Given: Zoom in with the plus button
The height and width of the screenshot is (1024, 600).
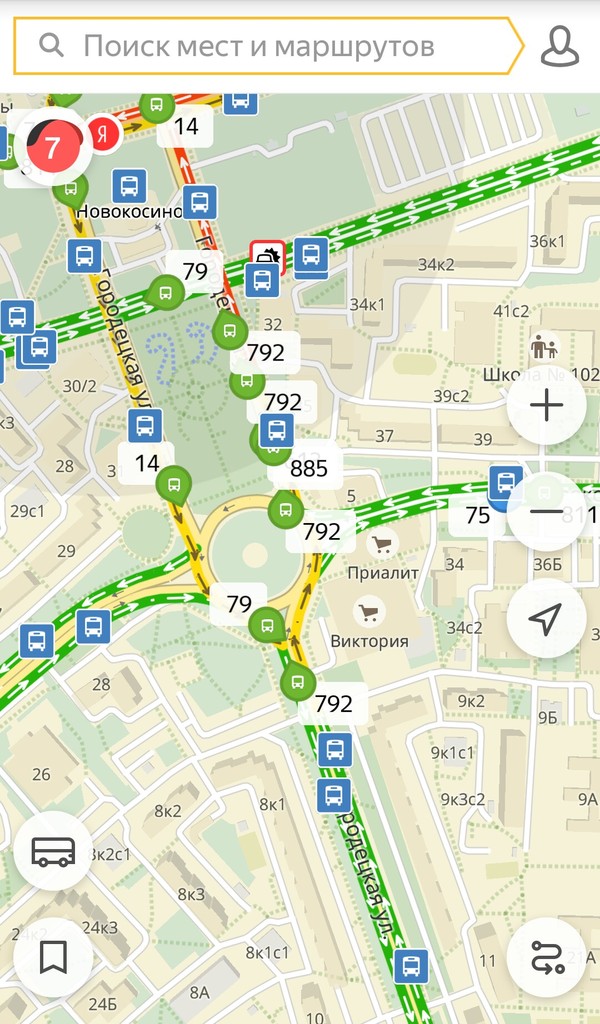Looking at the screenshot, I should click(546, 406).
